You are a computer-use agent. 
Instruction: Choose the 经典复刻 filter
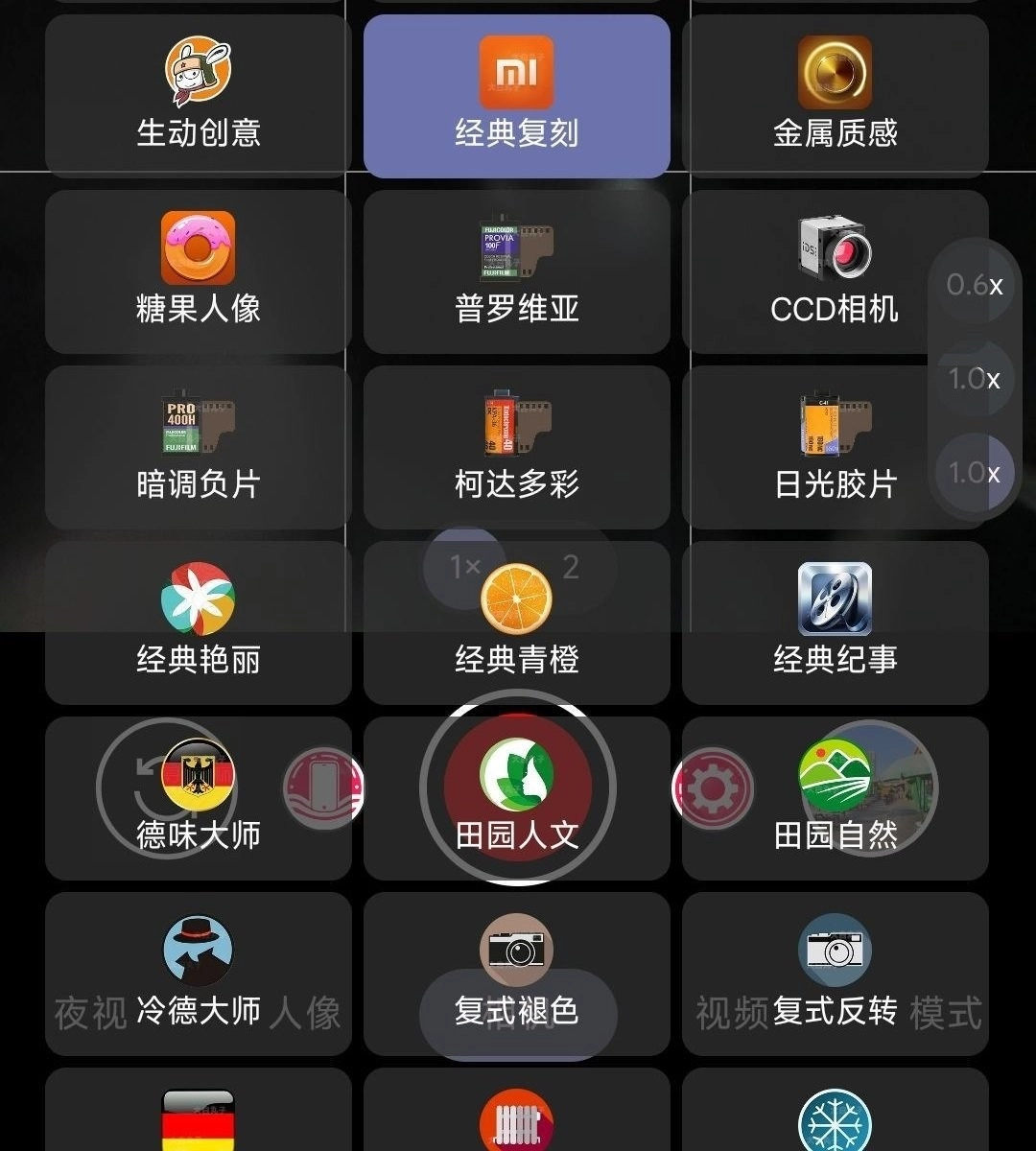point(516,96)
